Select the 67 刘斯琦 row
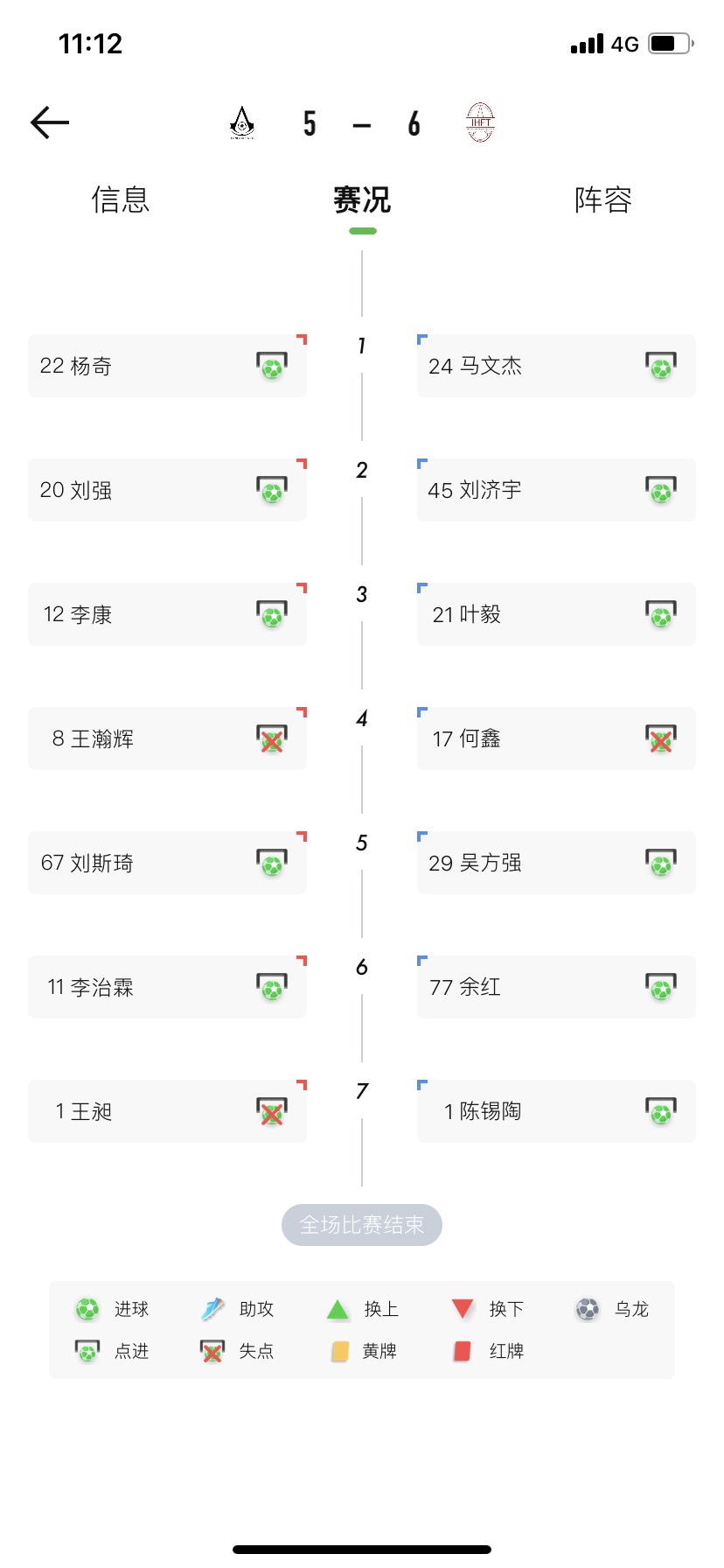This screenshot has height=1568, width=724. click(168, 863)
